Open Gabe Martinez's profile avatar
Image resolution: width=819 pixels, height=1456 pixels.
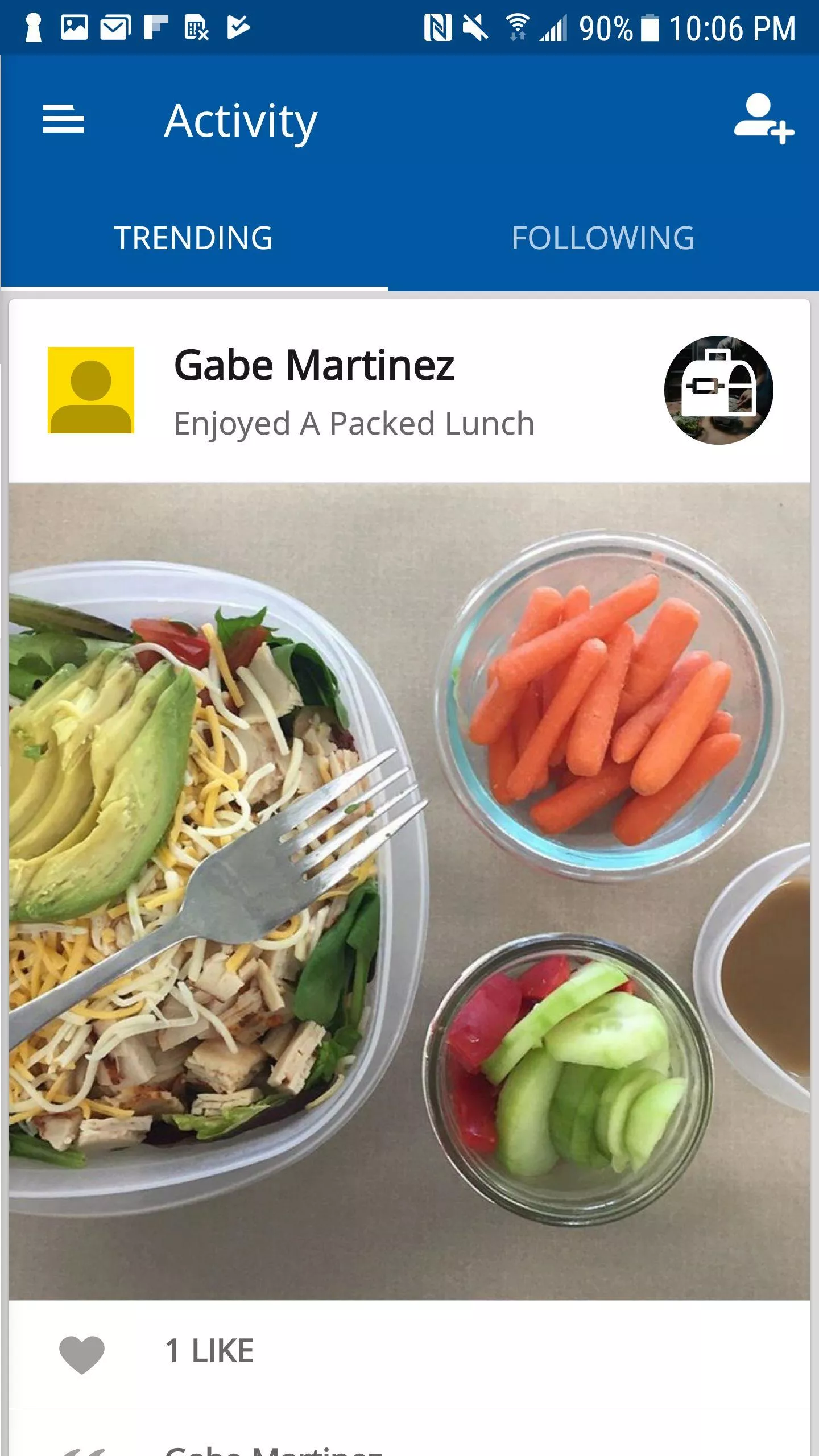[x=91, y=390]
